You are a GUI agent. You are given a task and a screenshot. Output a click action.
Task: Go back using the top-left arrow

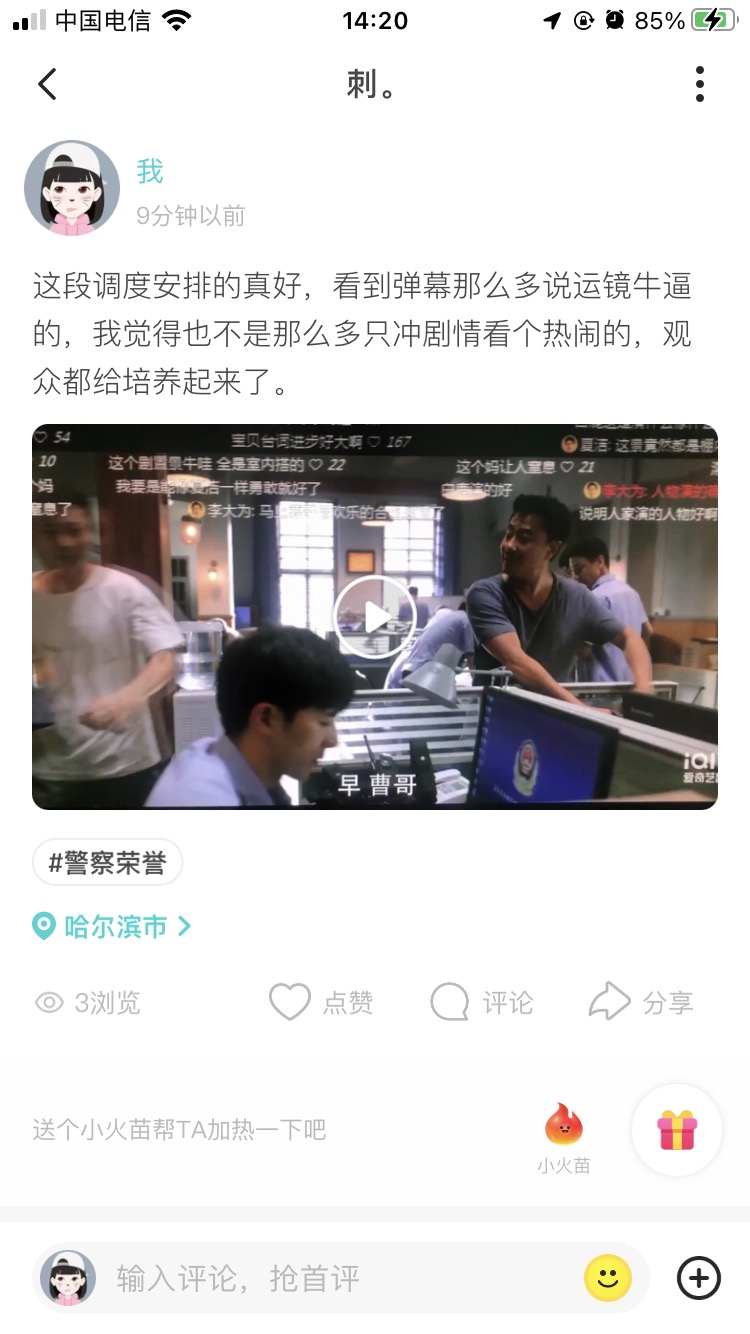click(47, 84)
